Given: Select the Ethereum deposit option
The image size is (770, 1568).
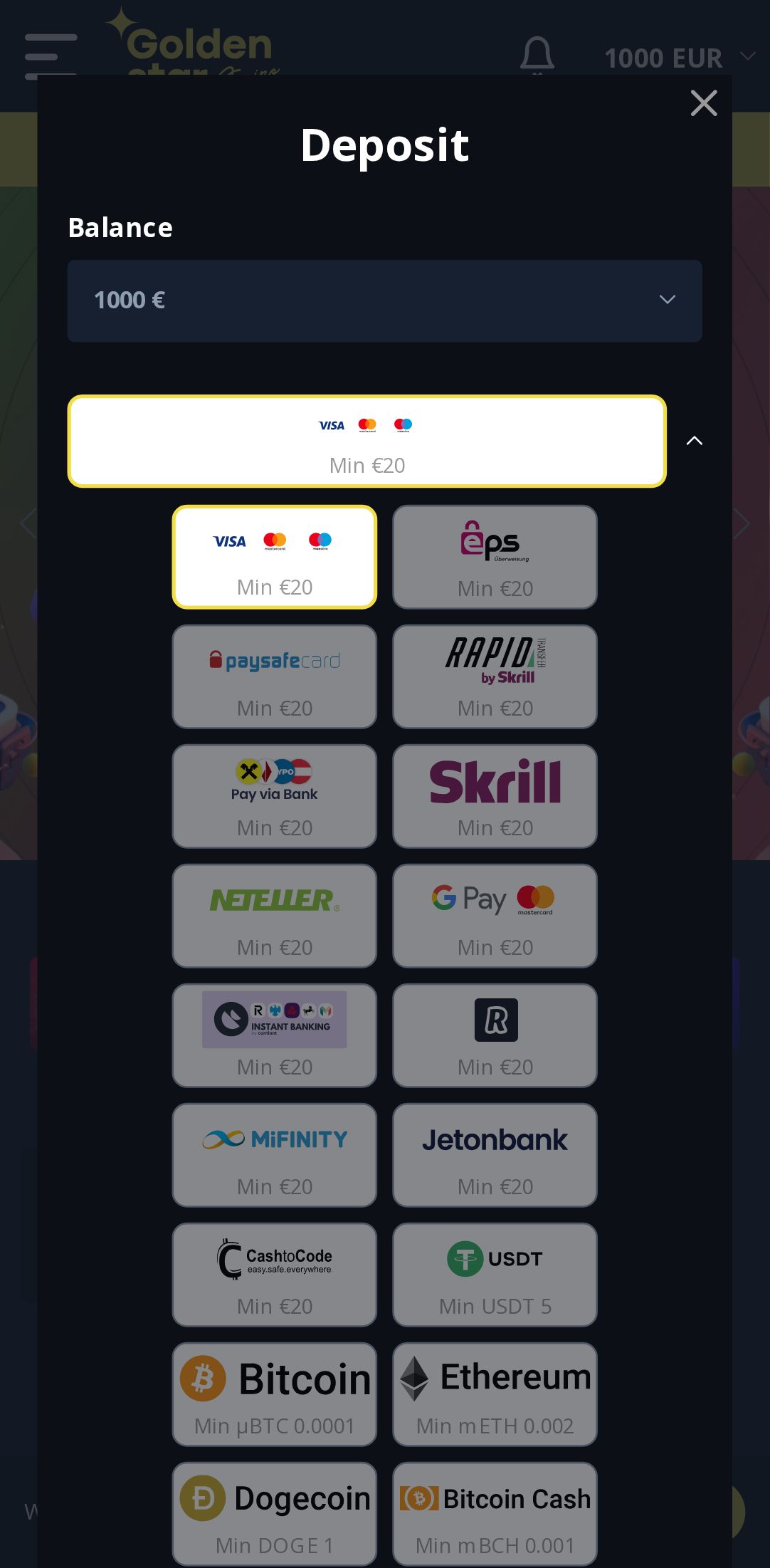Looking at the screenshot, I should [x=495, y=1394].
